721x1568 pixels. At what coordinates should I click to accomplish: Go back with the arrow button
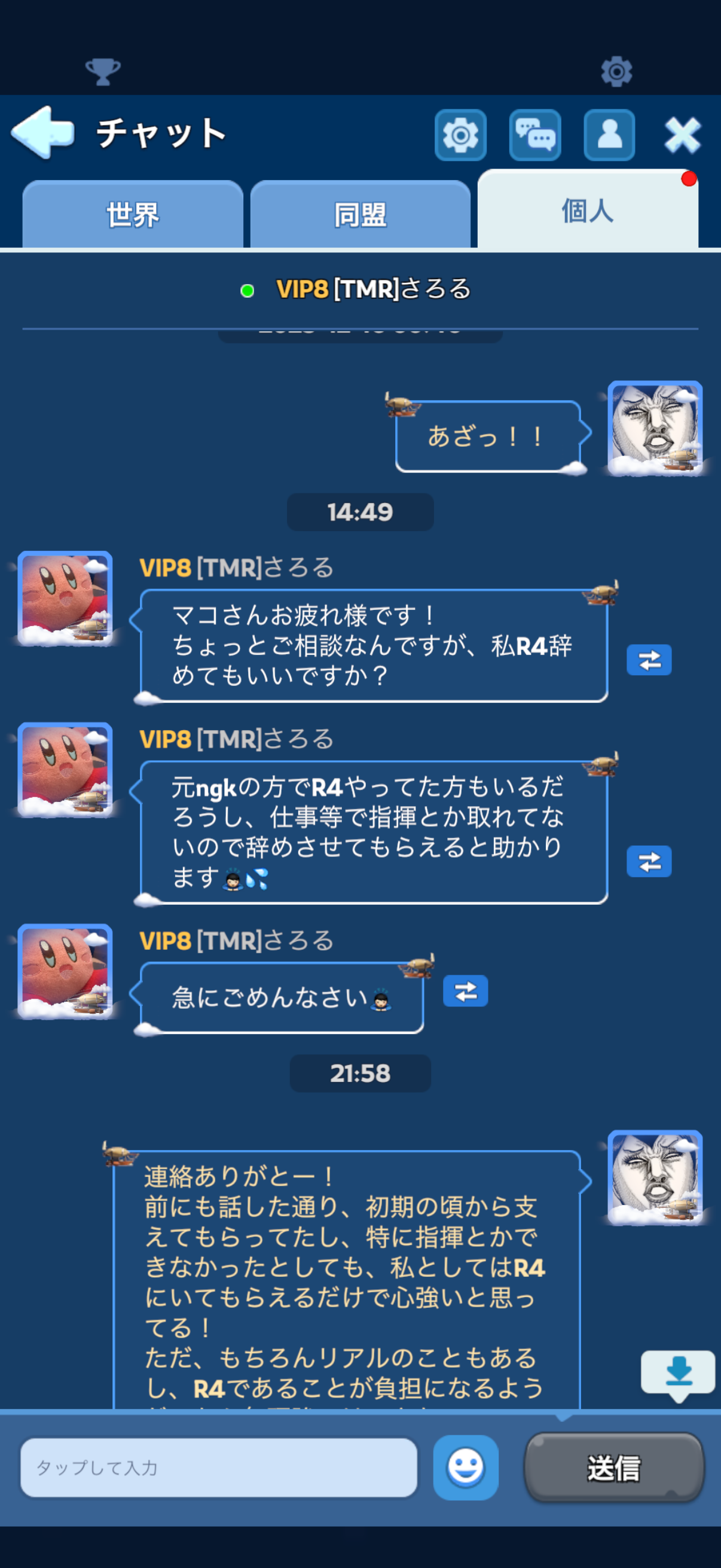pos(42,133)
